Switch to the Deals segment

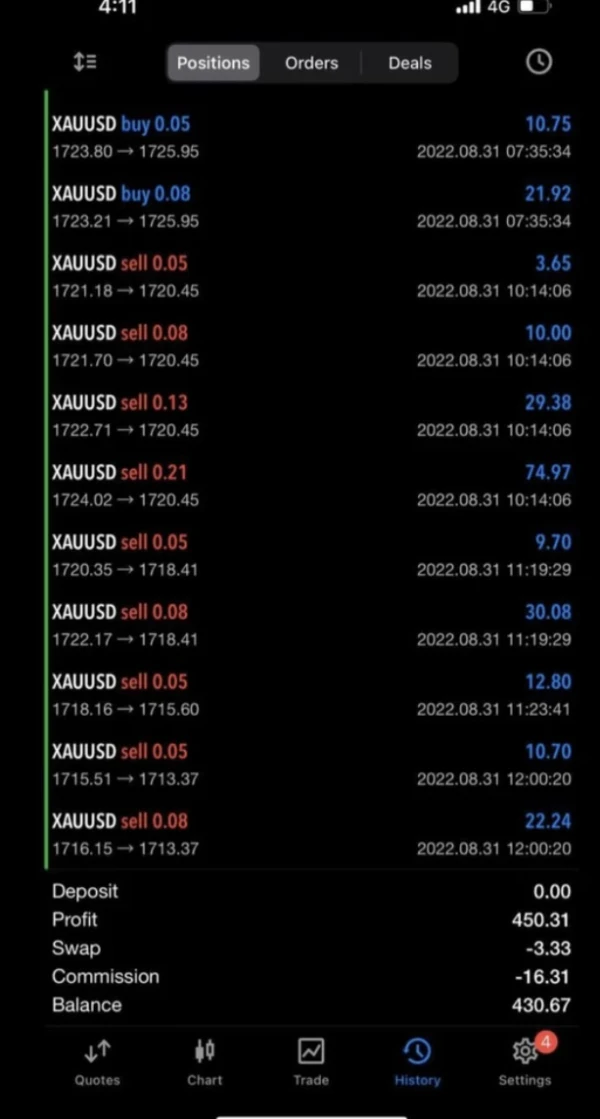409,62
